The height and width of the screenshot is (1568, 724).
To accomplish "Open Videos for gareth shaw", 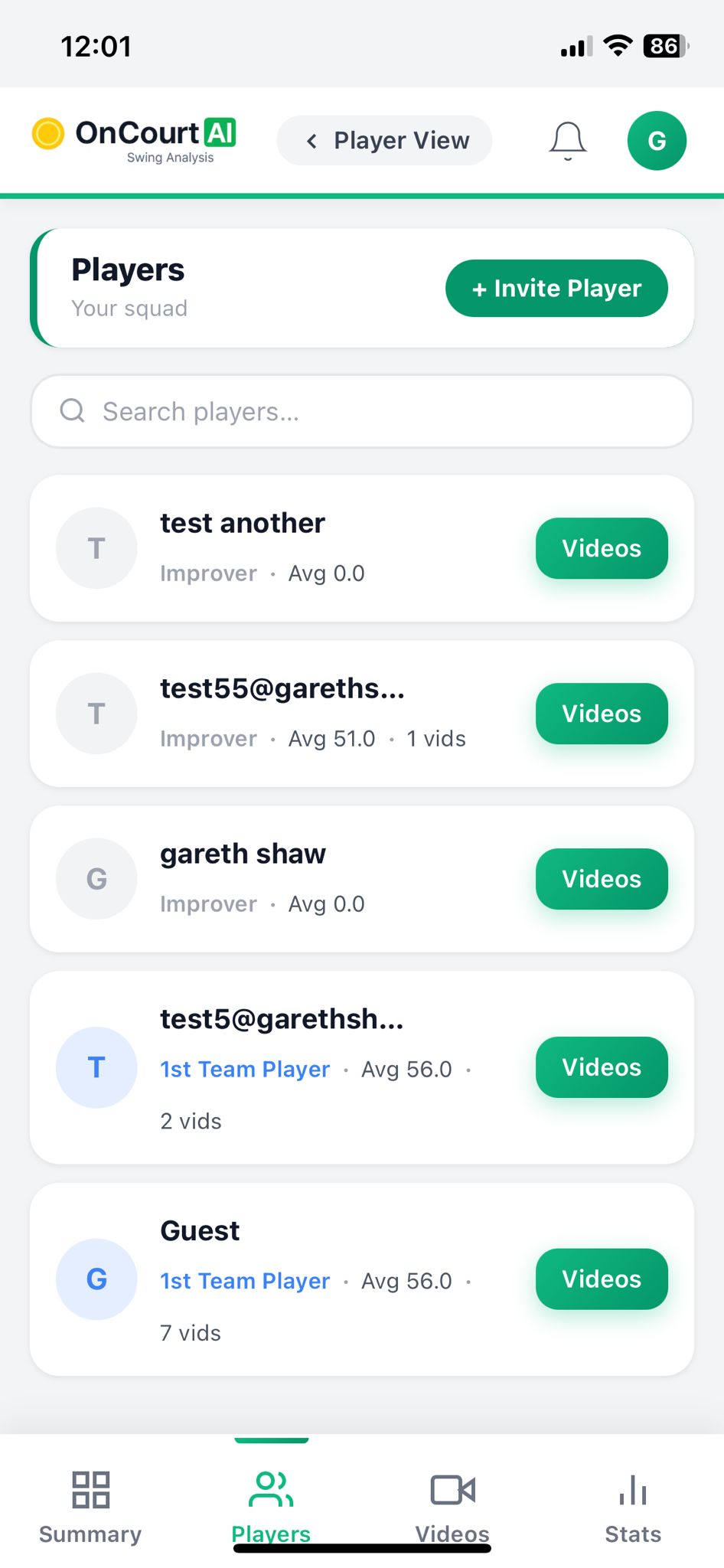I will tap(602, 879).
